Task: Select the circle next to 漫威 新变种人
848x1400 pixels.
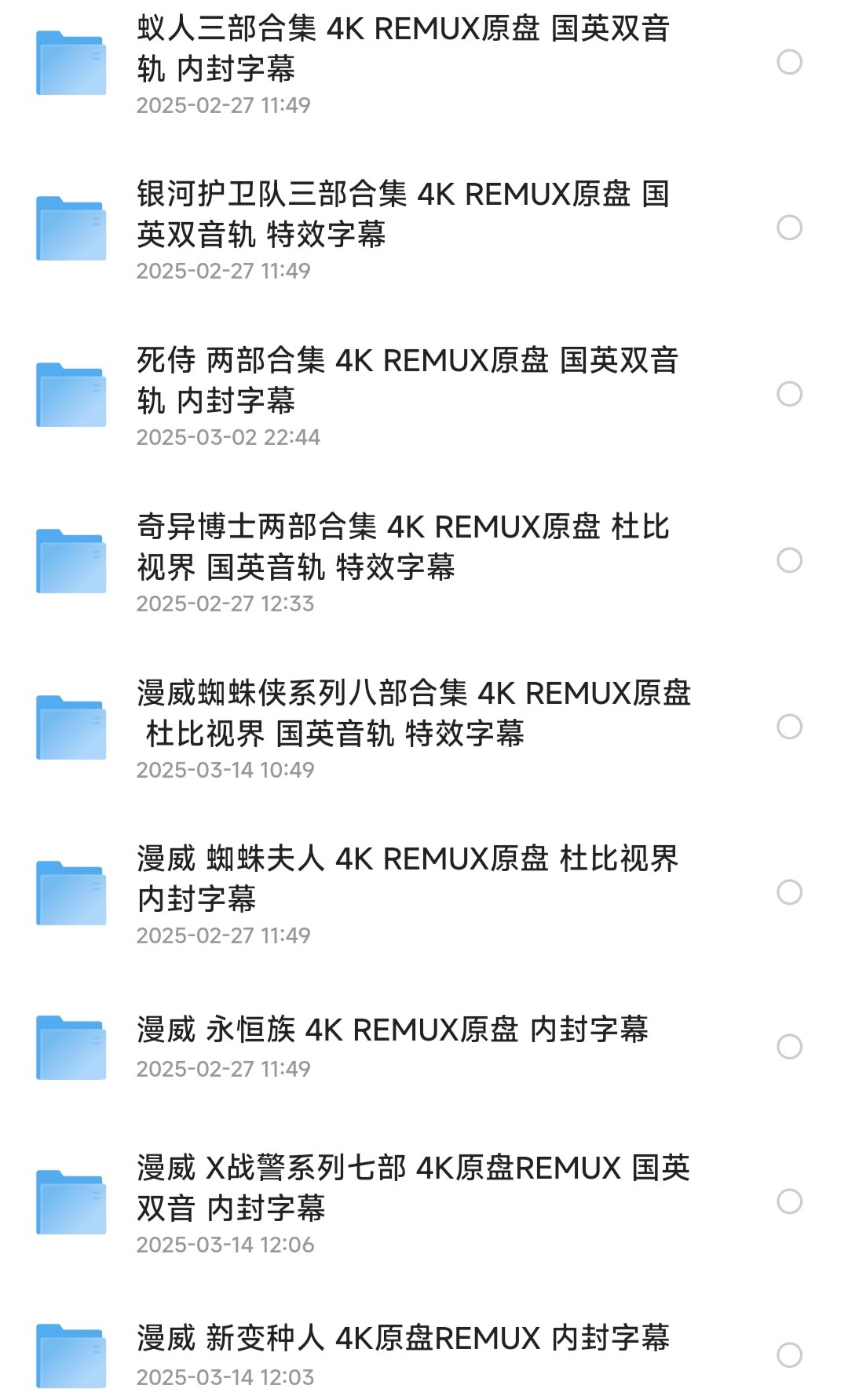Action: click(x=789, y=1355)
